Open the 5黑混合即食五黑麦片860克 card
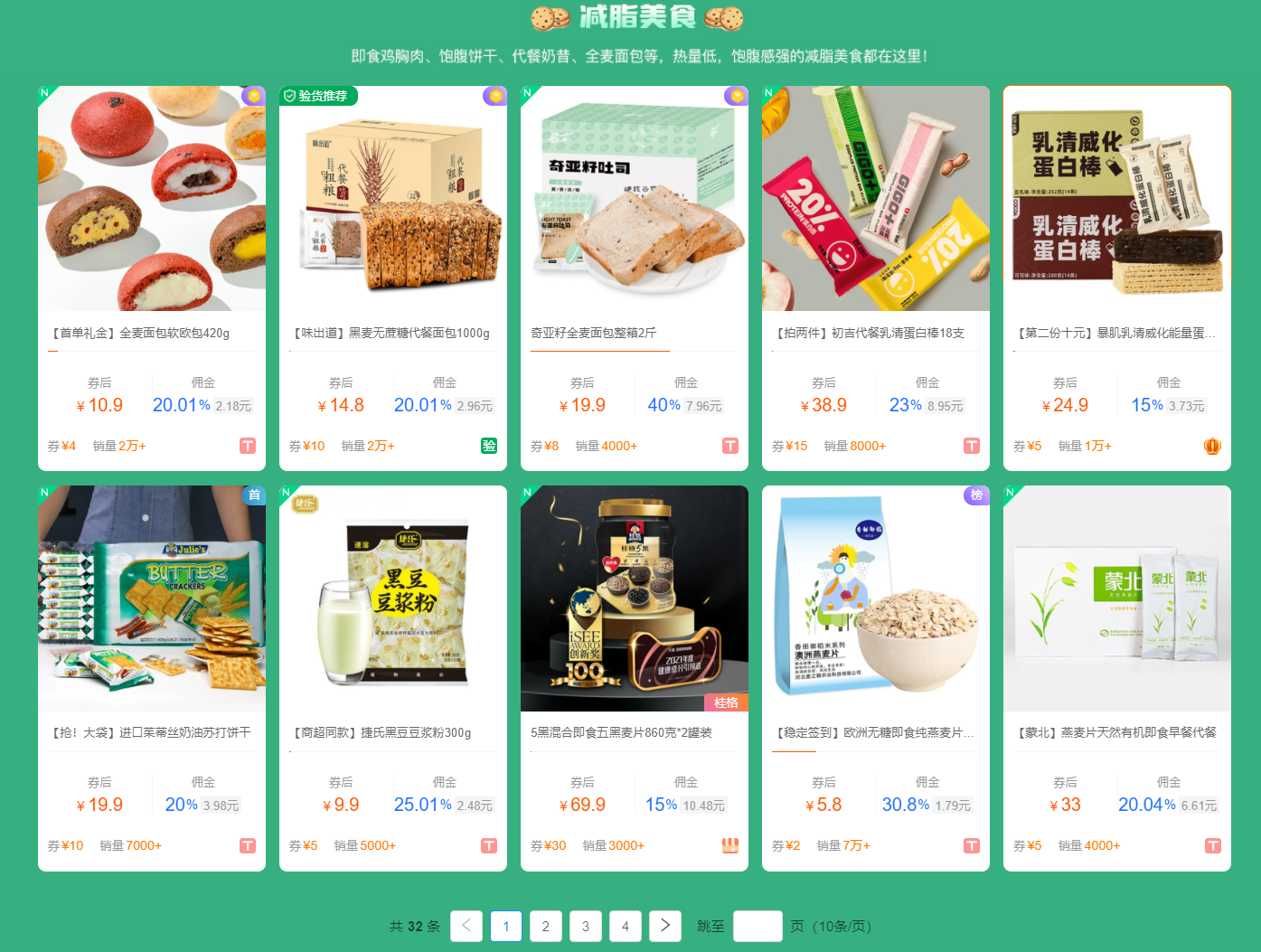This screenshot has height=952, width=1261. (x=635, y=599)
